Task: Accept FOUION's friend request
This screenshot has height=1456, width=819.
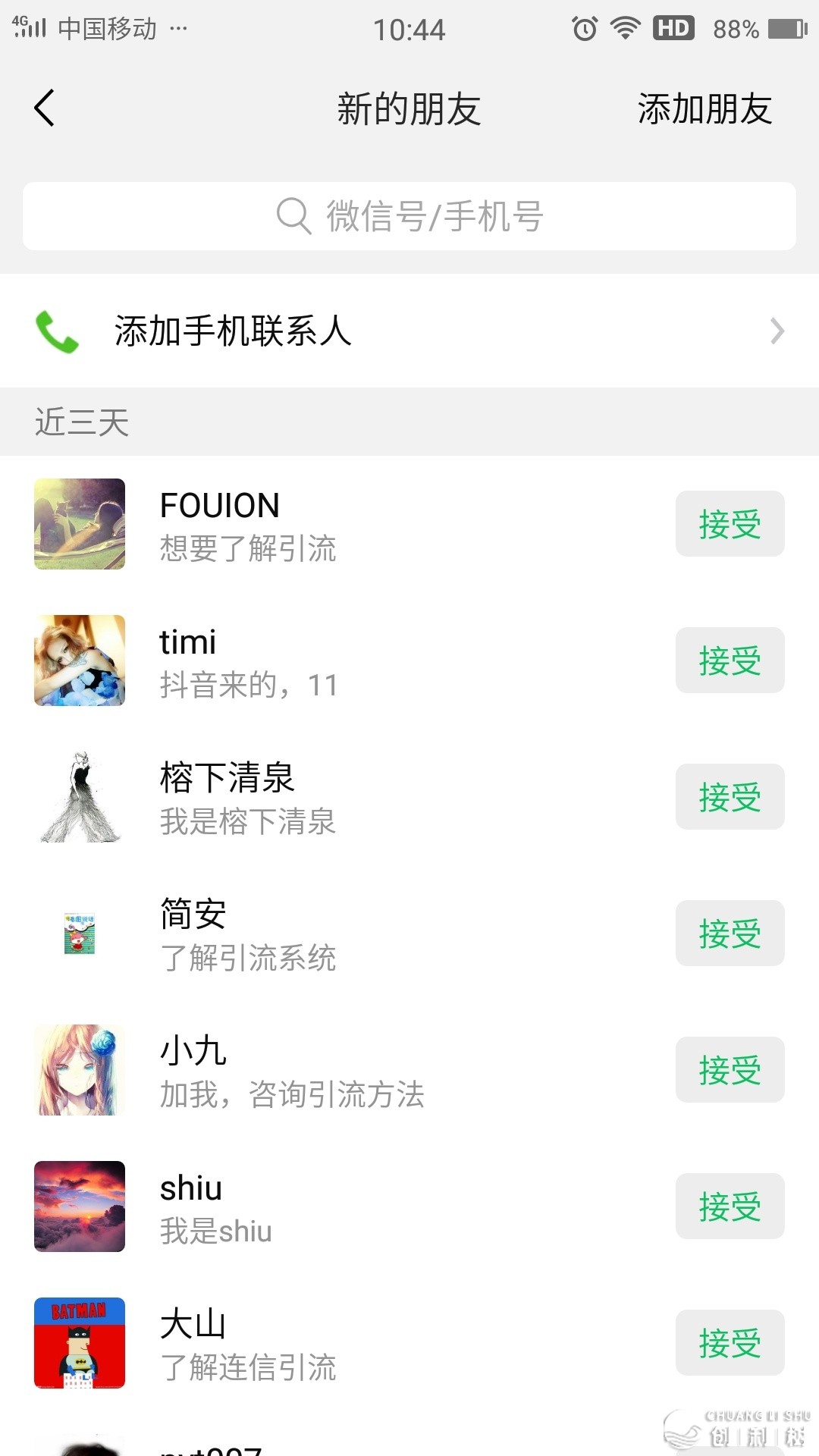Action: 730,524
